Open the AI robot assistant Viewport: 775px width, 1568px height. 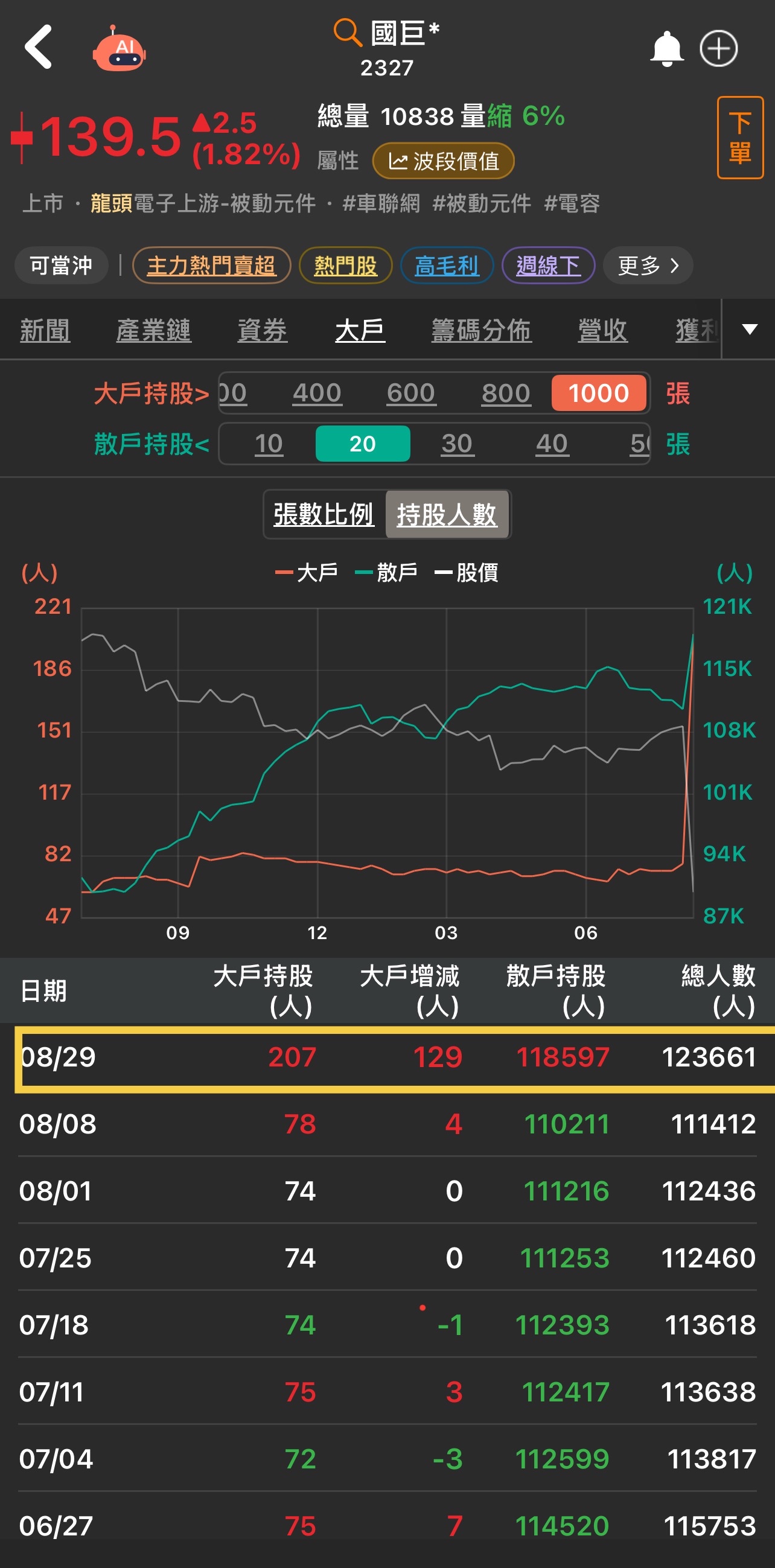pos(120,49)
